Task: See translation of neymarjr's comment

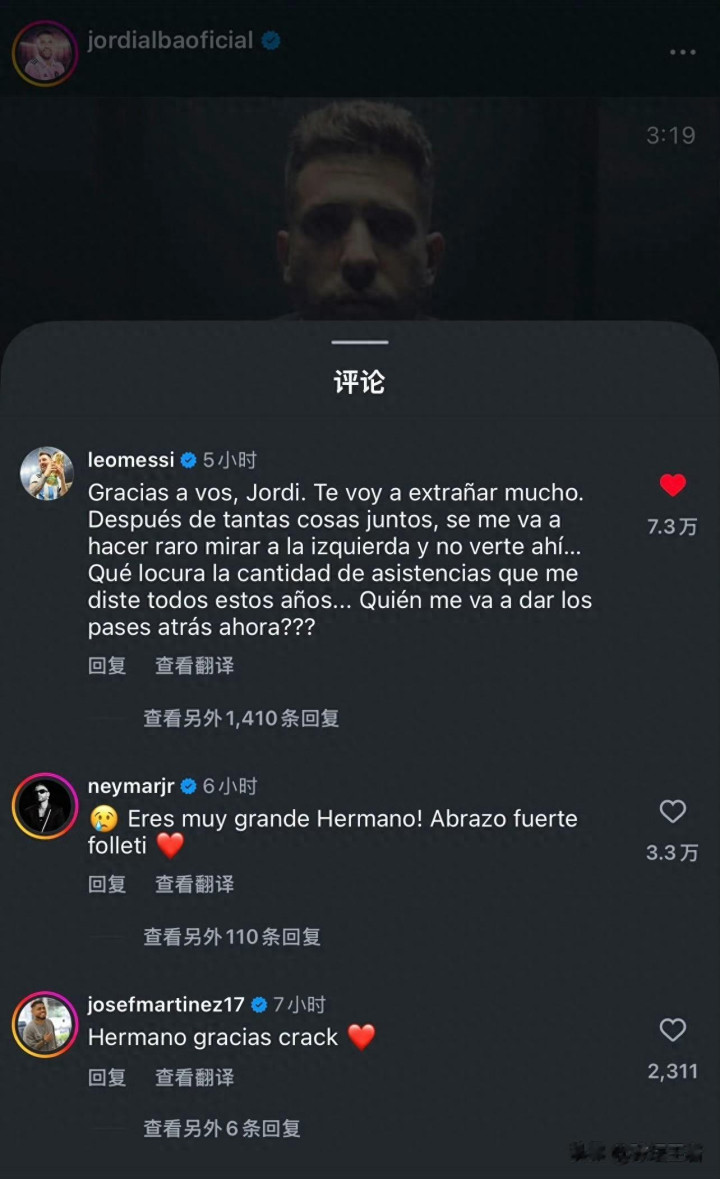Action: click(x=194, y=884)
